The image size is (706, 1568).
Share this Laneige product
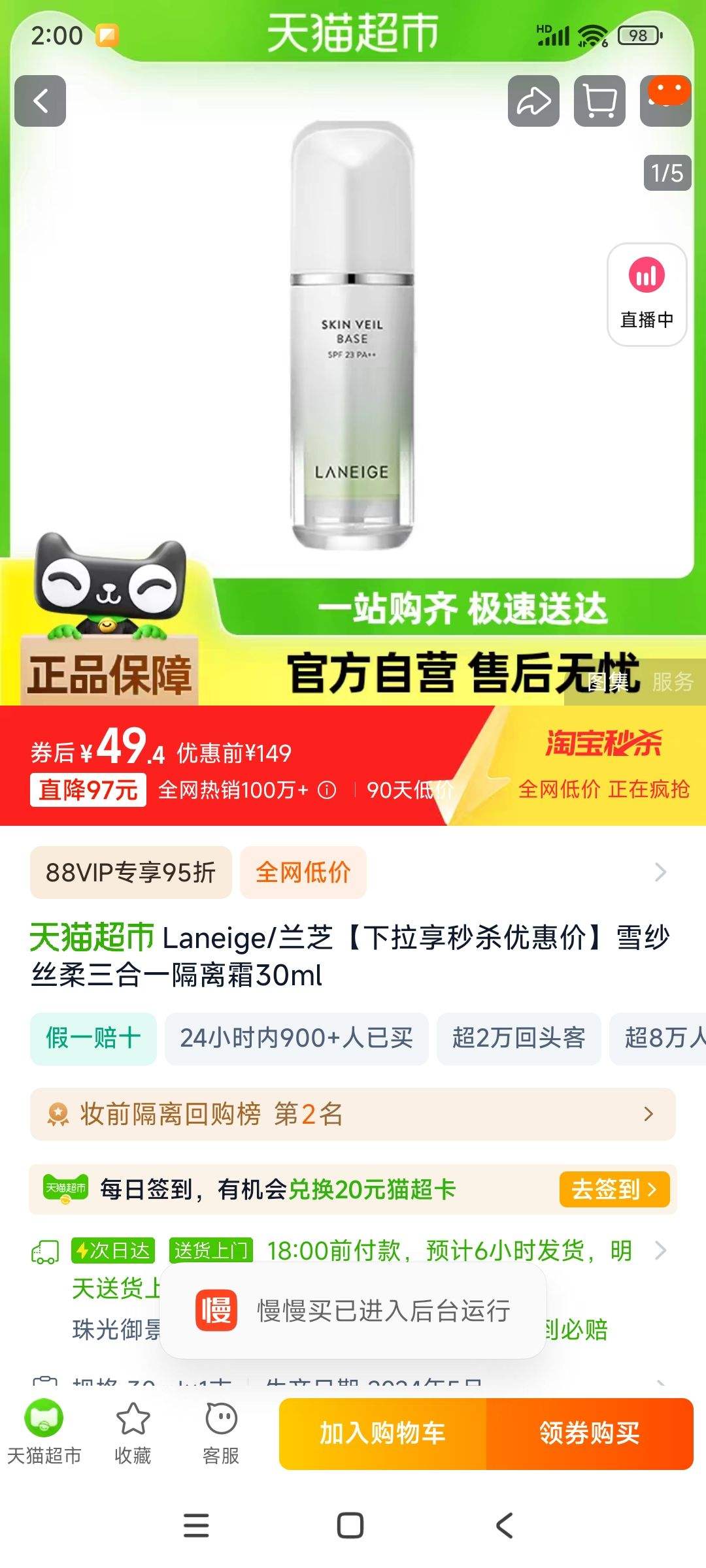coord(533,101)
